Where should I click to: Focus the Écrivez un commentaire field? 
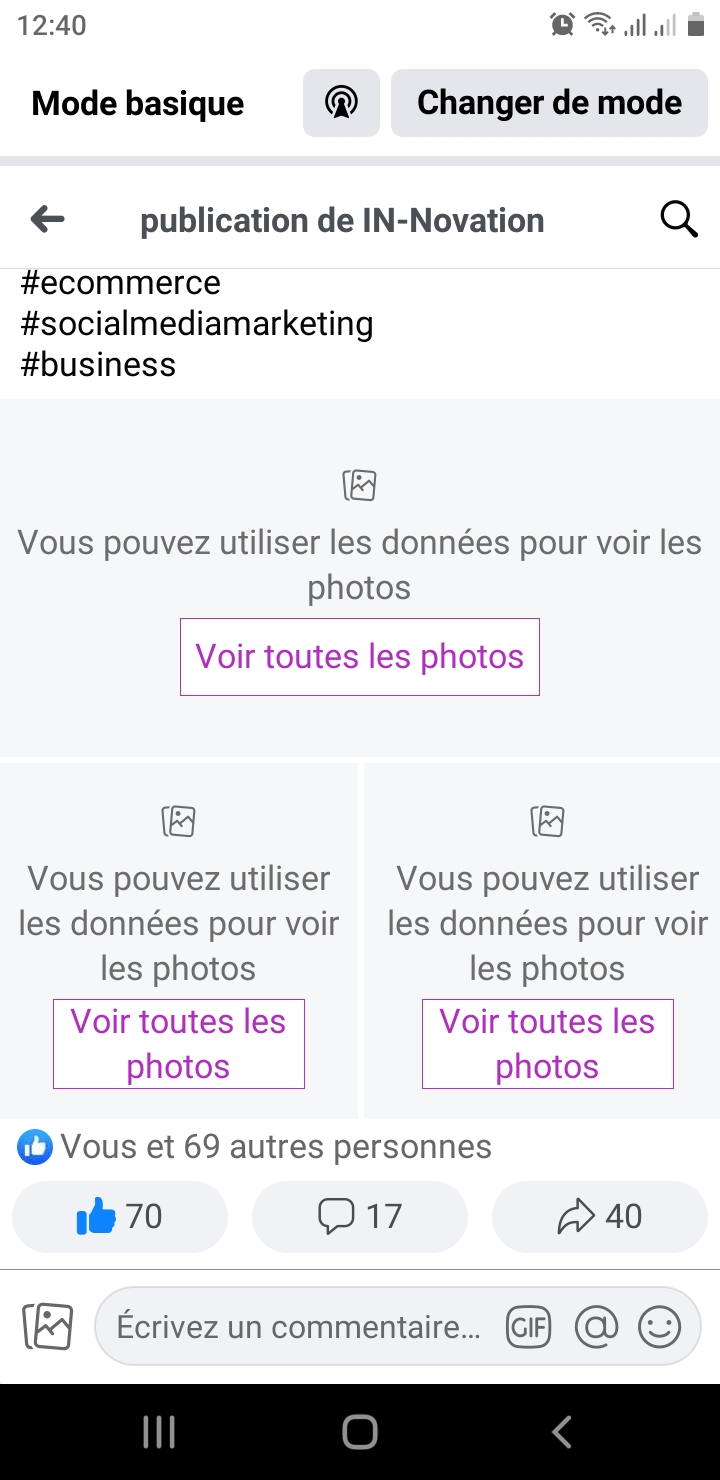(x=298, y=1327)
